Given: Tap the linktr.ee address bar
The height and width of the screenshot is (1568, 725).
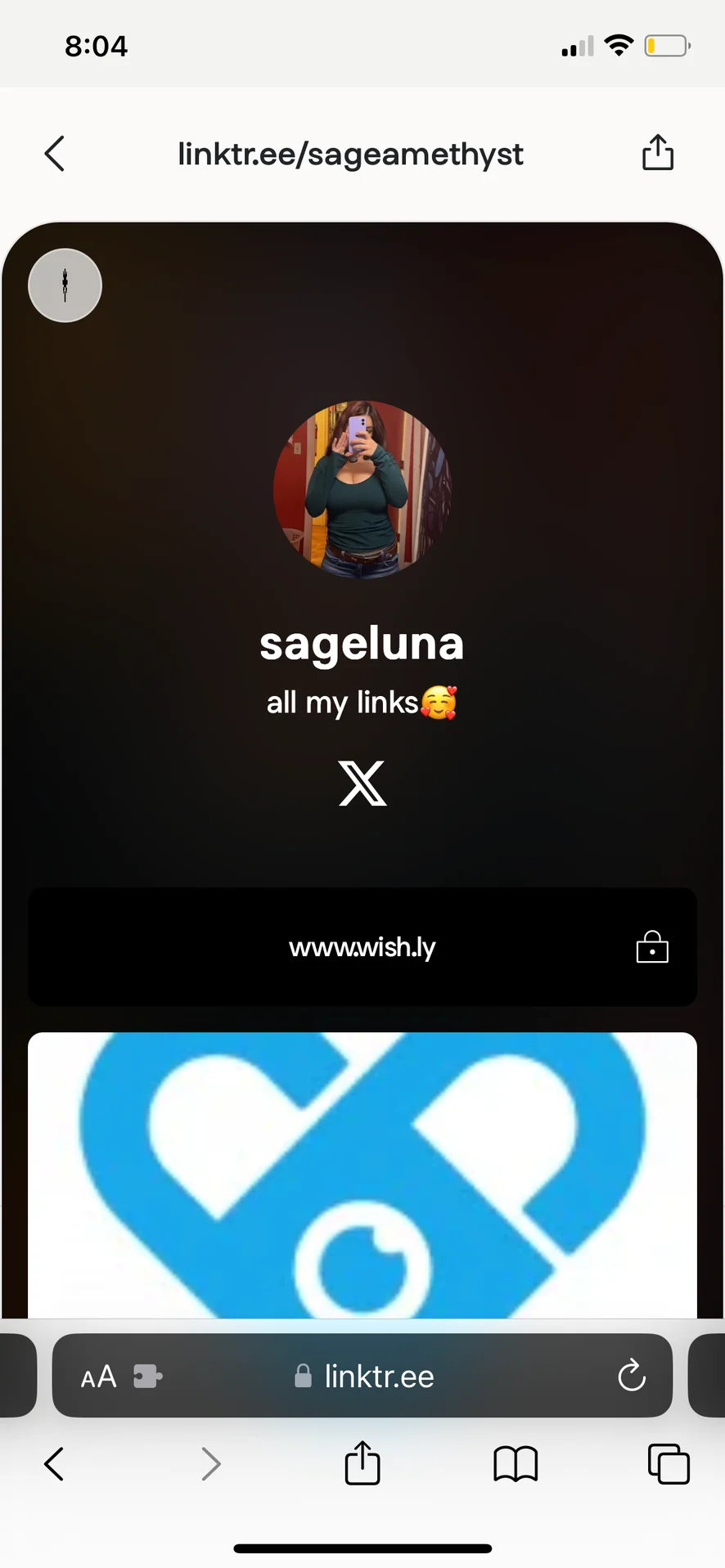Looking at the screenshot, I should [x=364, y=1377].
